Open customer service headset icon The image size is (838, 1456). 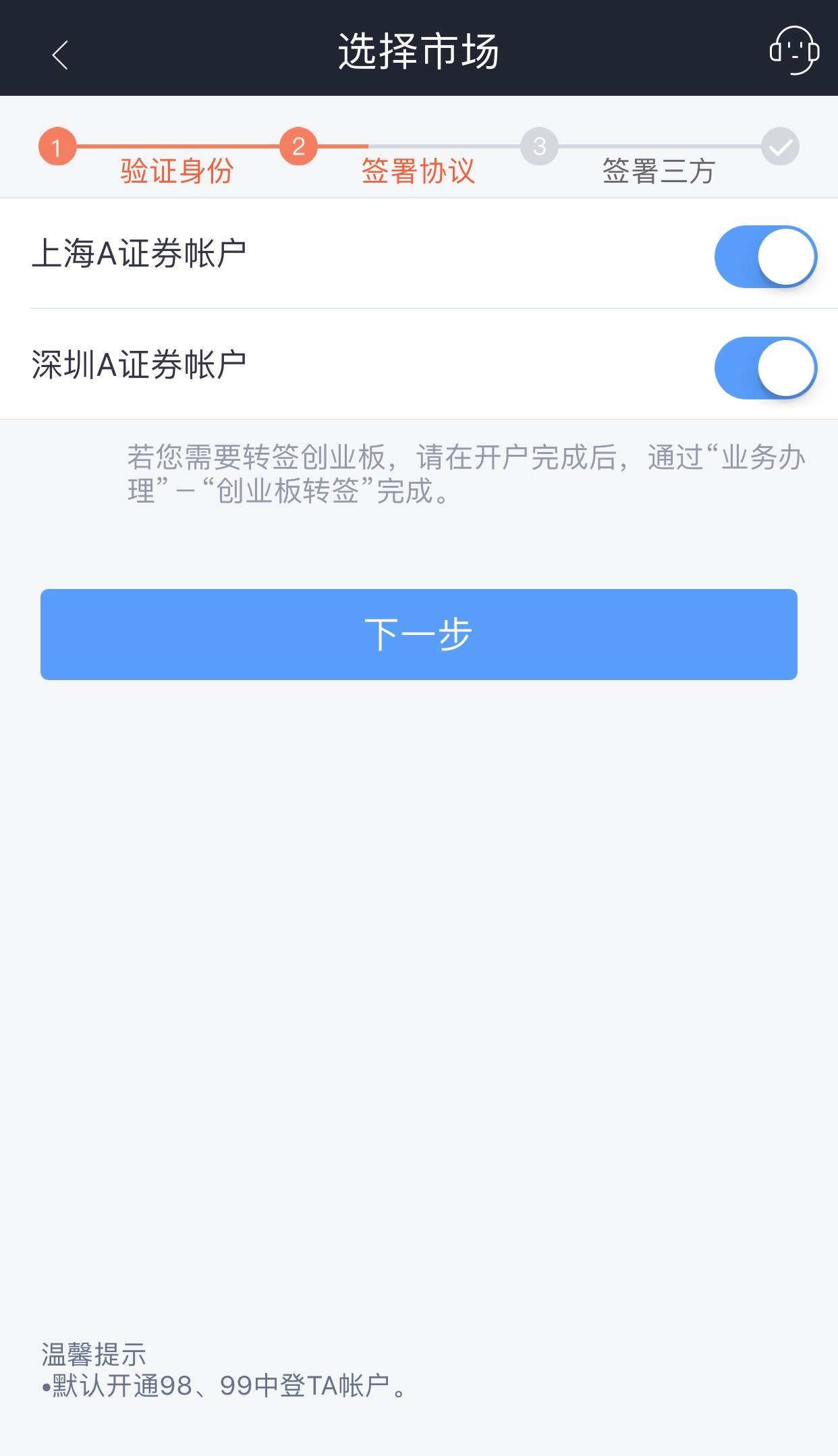point(793,51)
